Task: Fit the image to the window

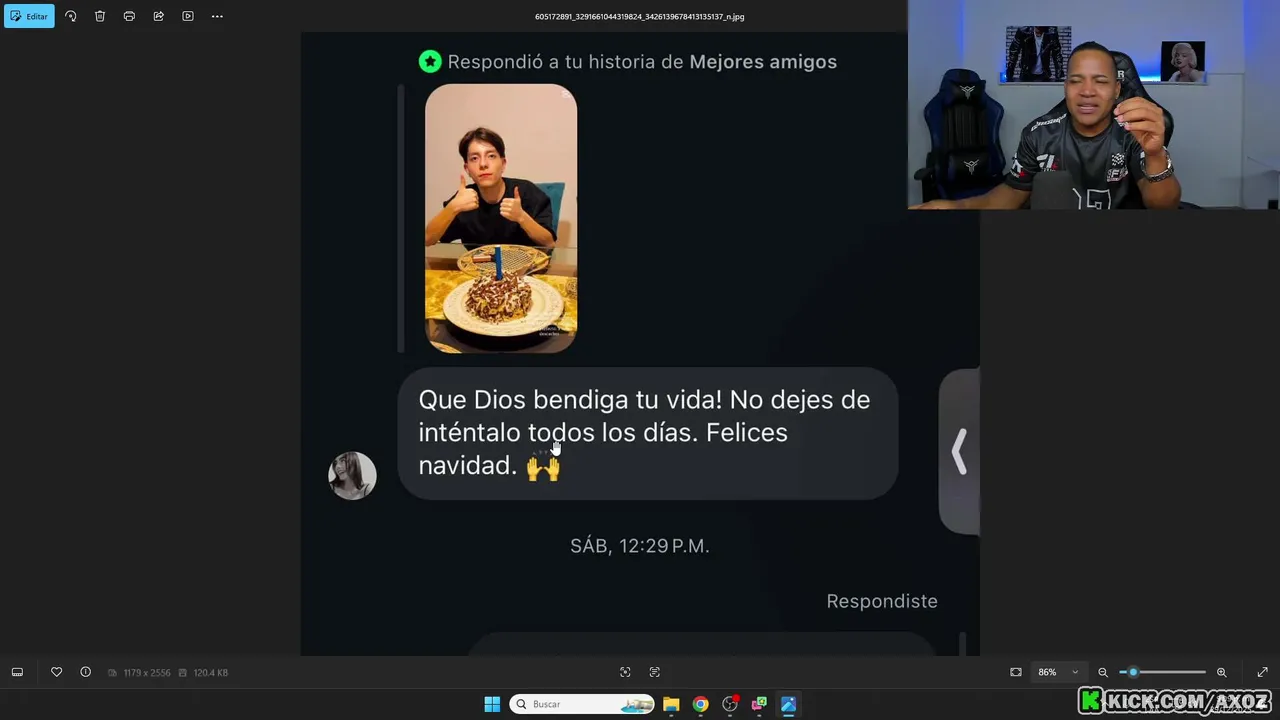Action: pos(1016,672)
